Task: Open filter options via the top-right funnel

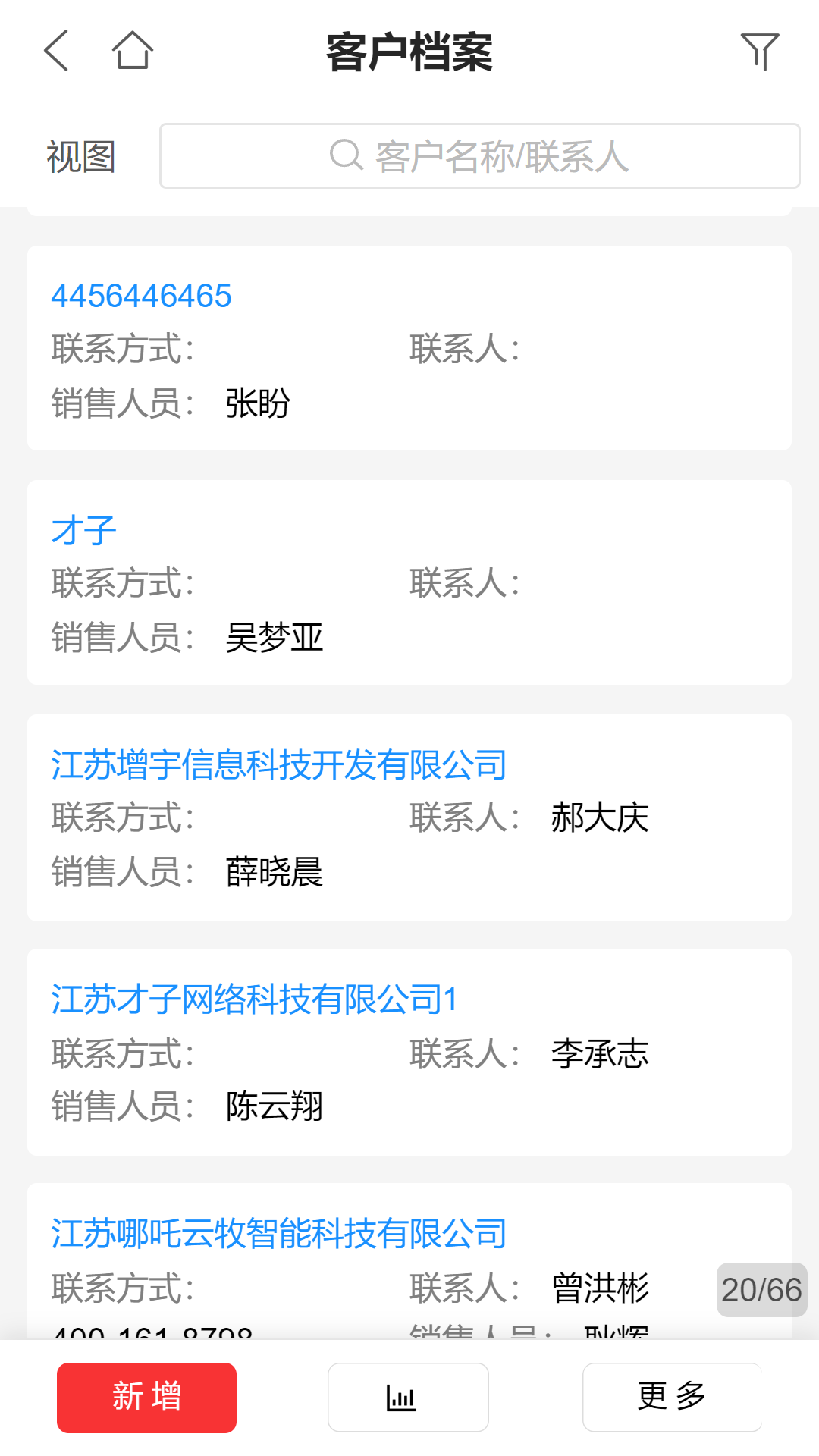Action: pyautogui.click(x=761, y=52)
